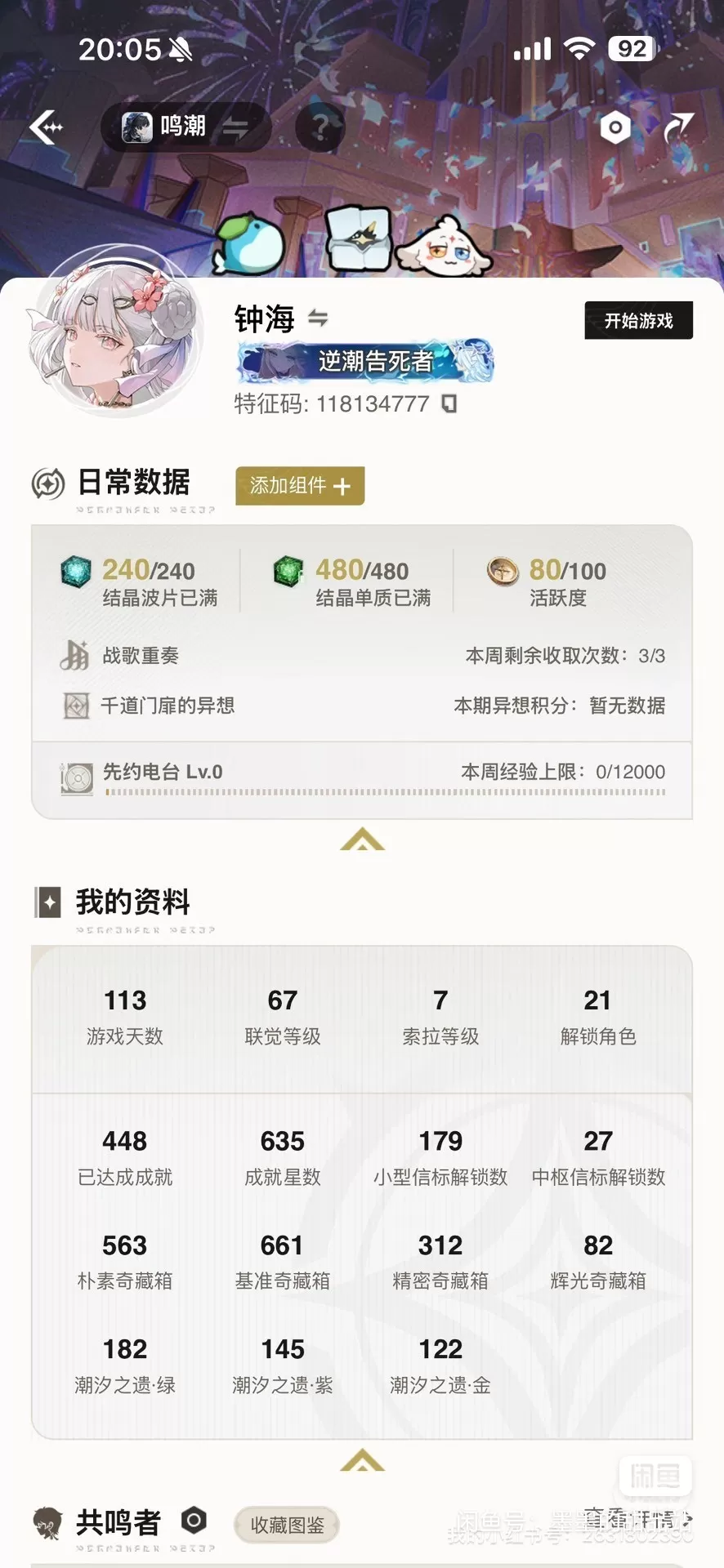Tap 添加组件 to add a widget
The width and height of the screenshot is (724, 1568).
click(x=300, y=486)
